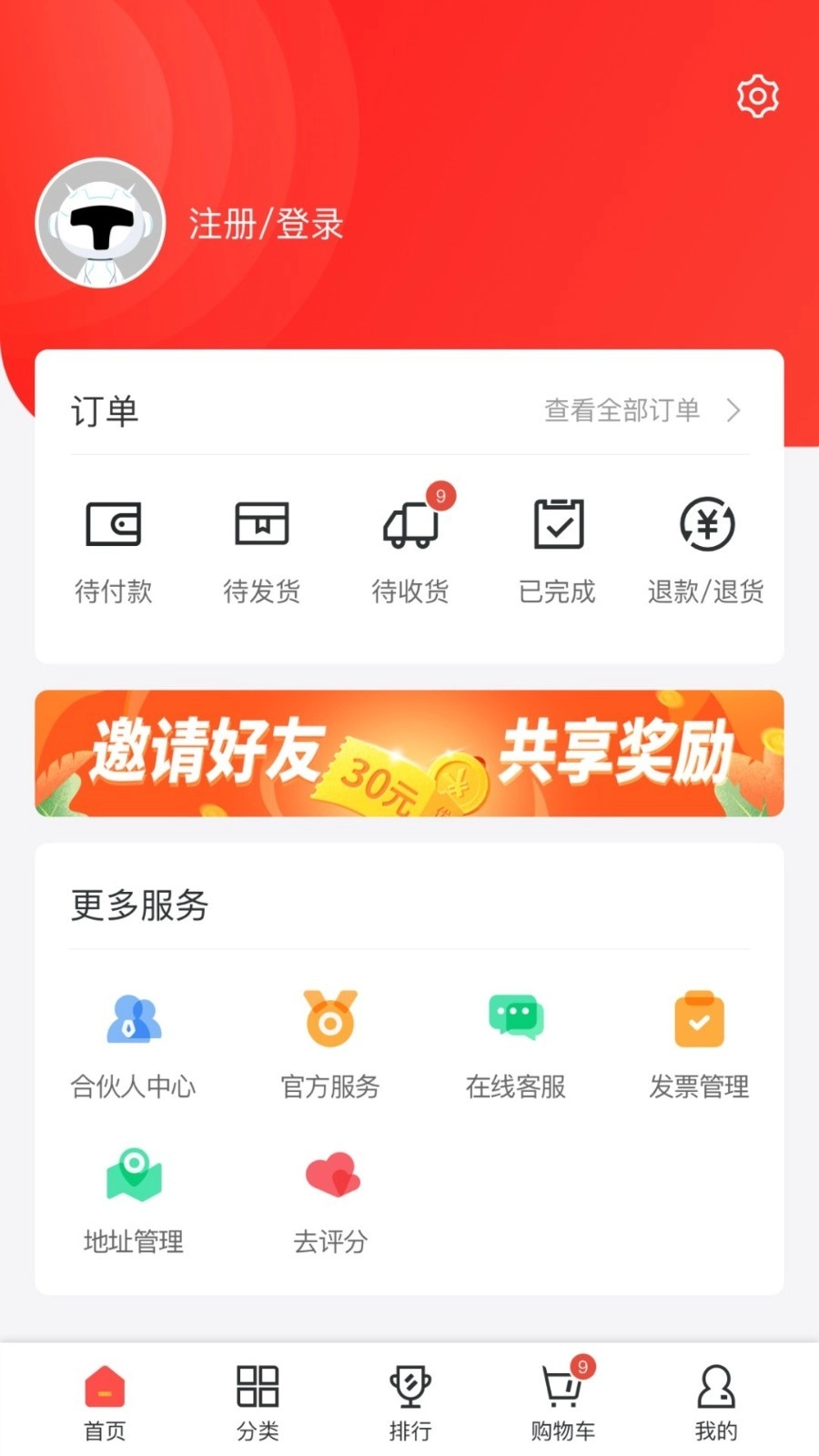
Task: Expand 查看全部订单 to view all orders
Action: 637,410
